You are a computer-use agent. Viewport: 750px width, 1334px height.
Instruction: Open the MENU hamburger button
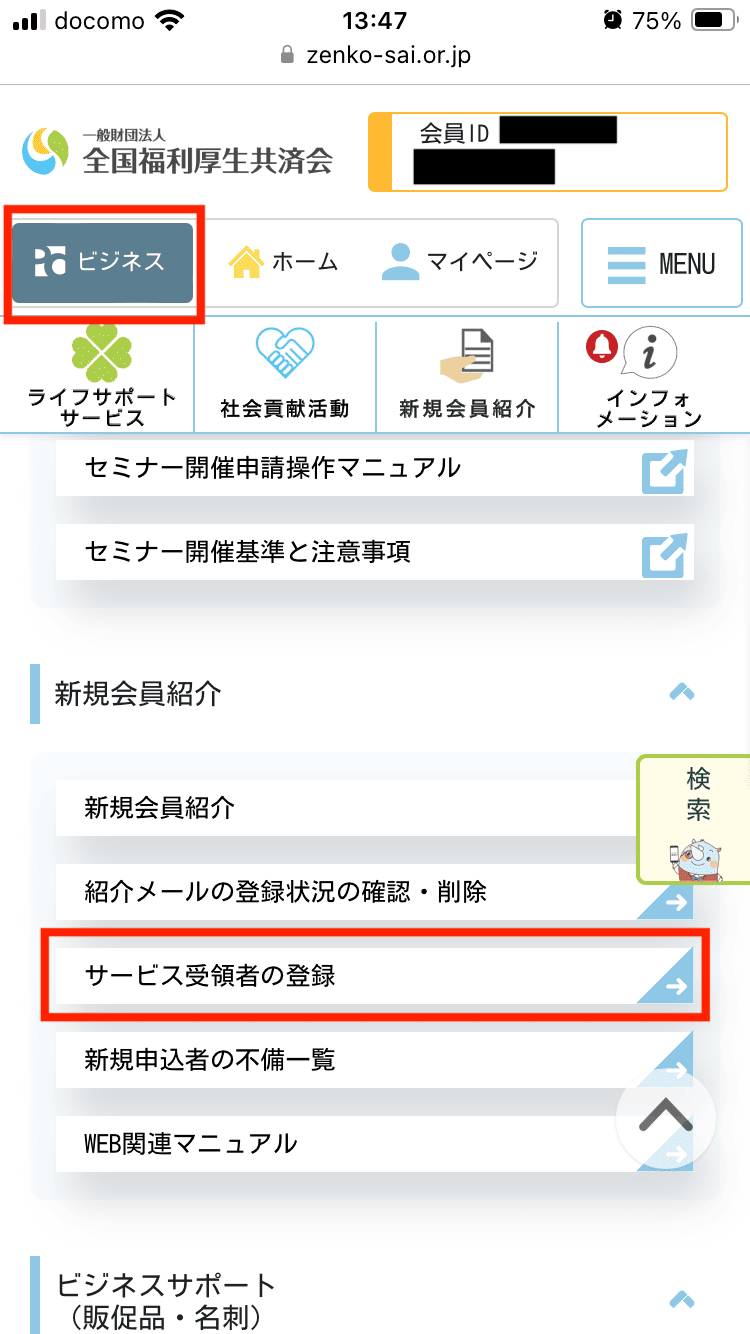coord(661,264)
